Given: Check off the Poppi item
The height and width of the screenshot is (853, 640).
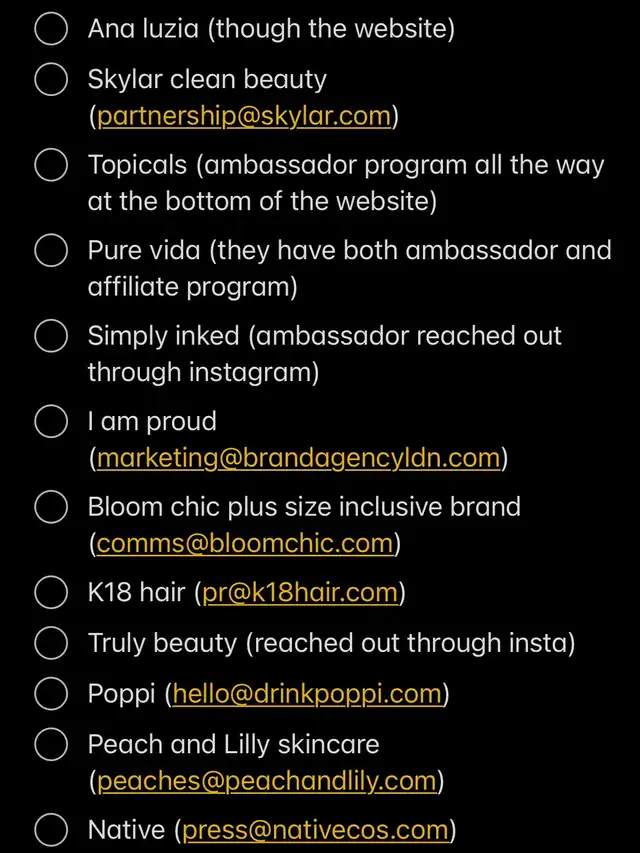Looking at the screenshot, I should click(51, 693).
